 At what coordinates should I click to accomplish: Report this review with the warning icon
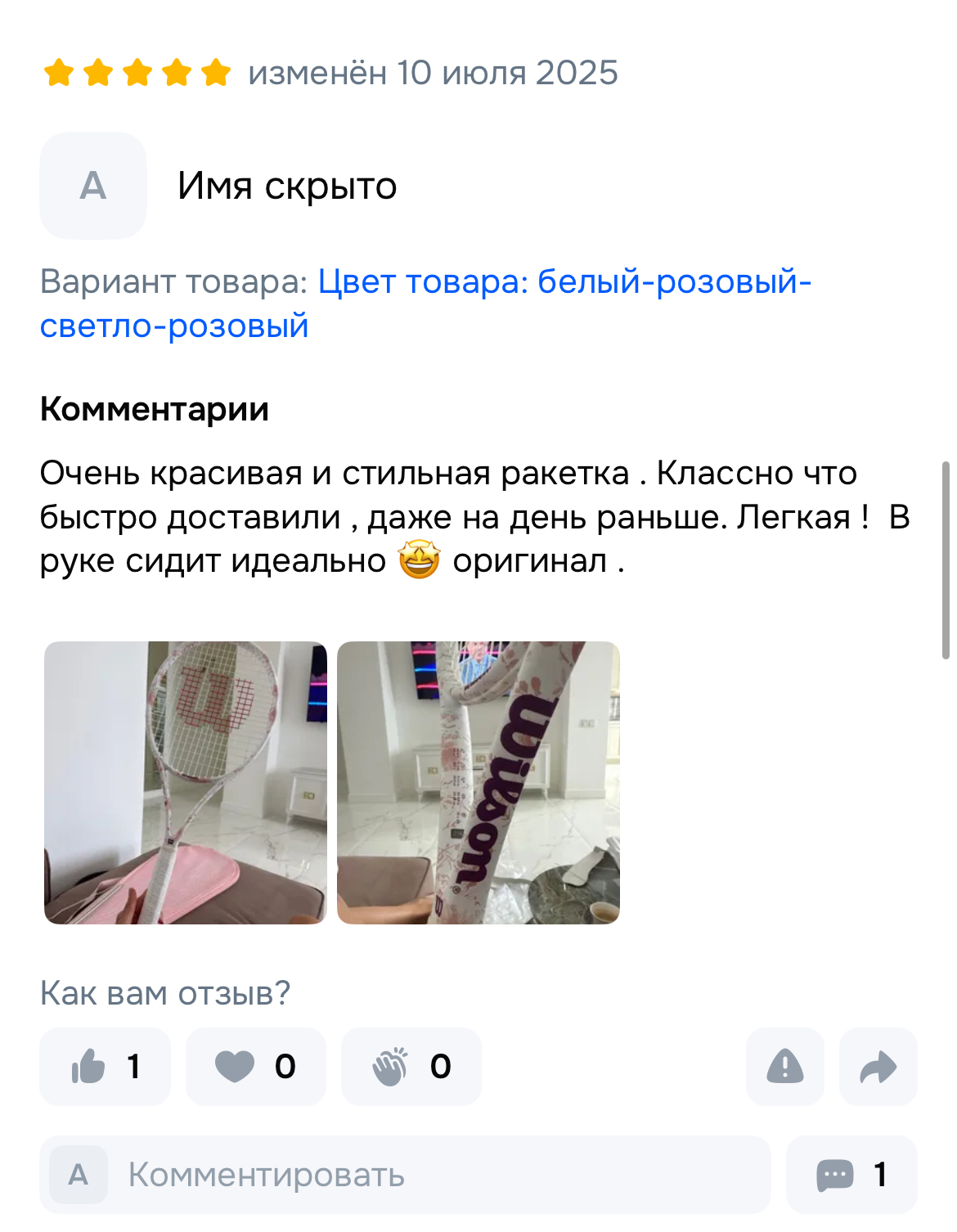tap(784, 1067)
